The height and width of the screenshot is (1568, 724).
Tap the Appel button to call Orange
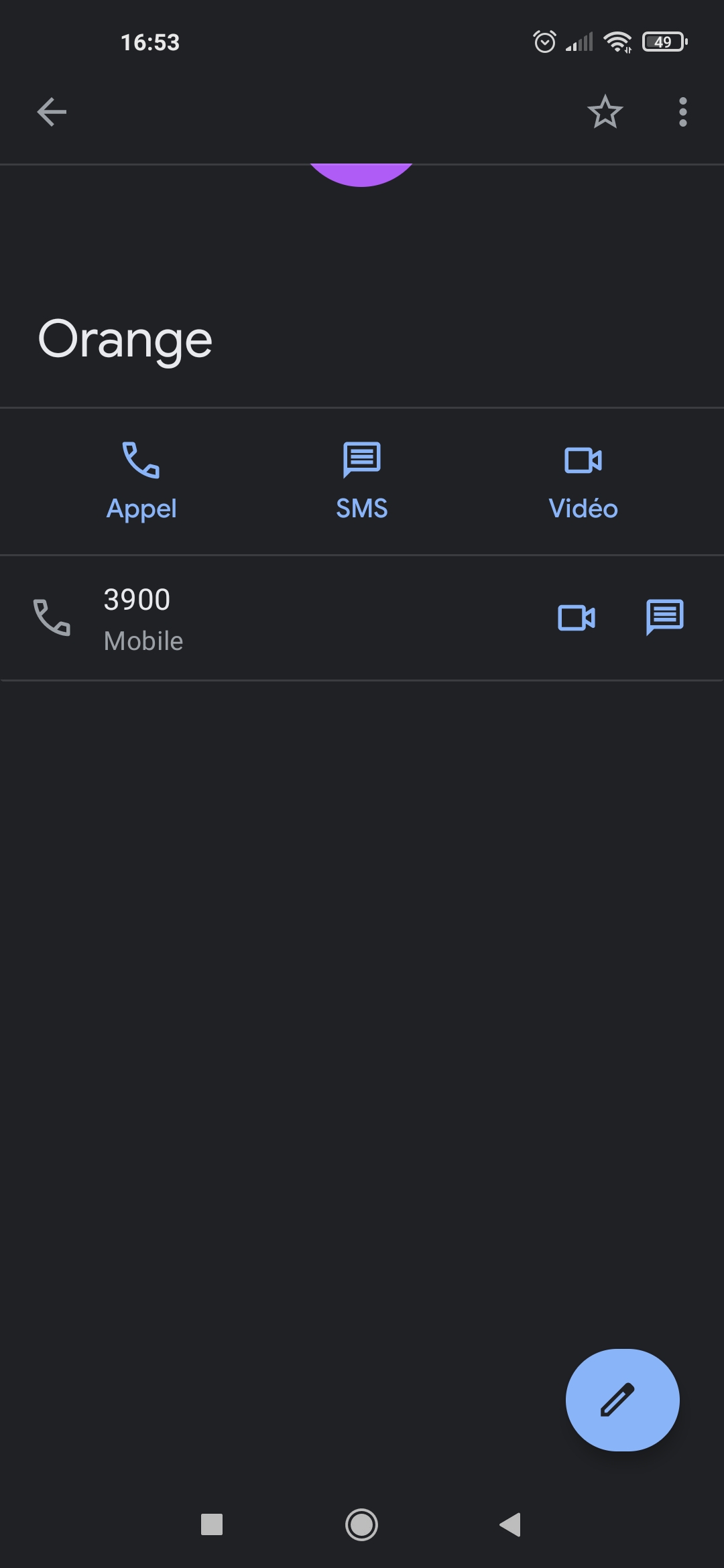pos(141,481)
